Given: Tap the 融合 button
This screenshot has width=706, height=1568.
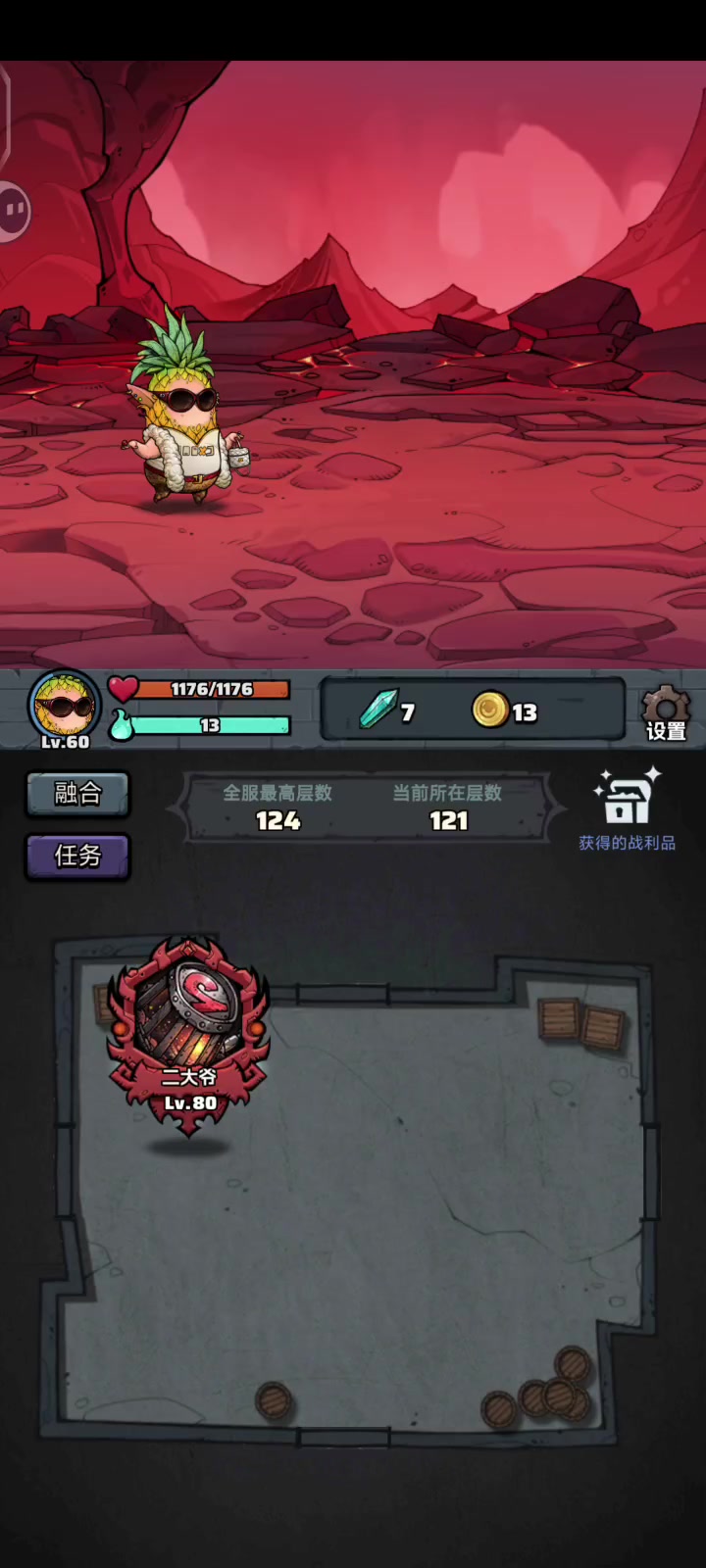Looking at the screenshot, I should click(x=77, y=794).
